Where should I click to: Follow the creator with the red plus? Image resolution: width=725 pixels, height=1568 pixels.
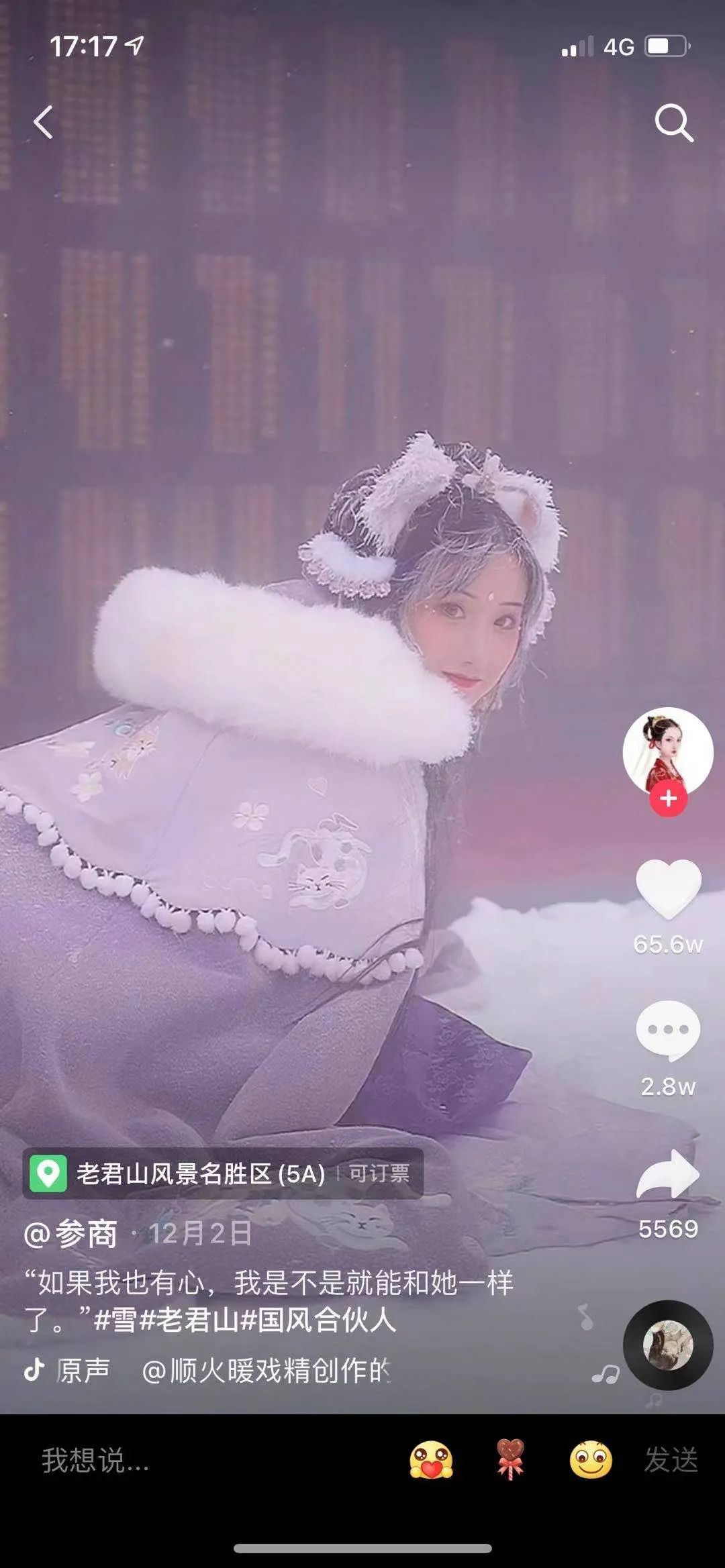[x=668, y=798]
